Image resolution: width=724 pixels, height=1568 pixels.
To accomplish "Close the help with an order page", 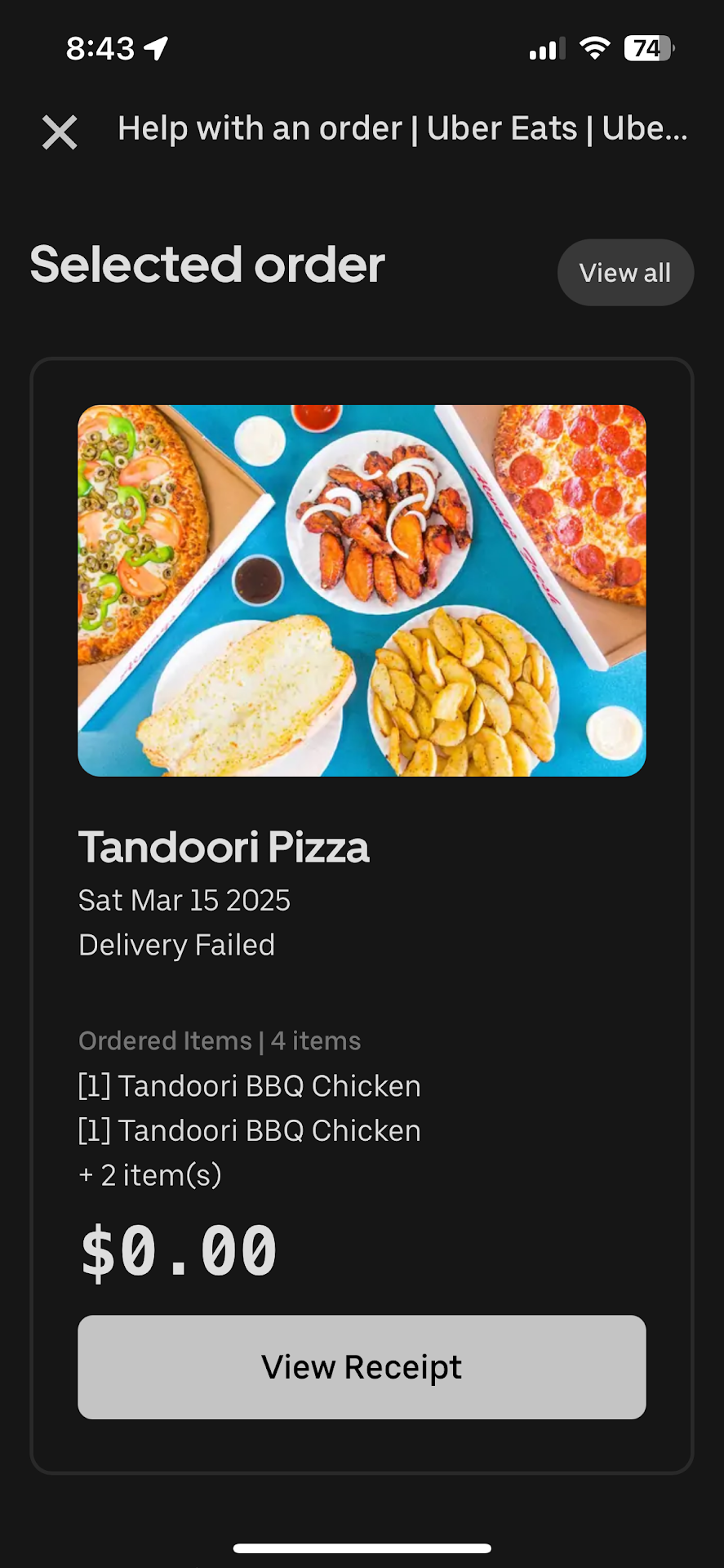I will [x=60, y=131].
